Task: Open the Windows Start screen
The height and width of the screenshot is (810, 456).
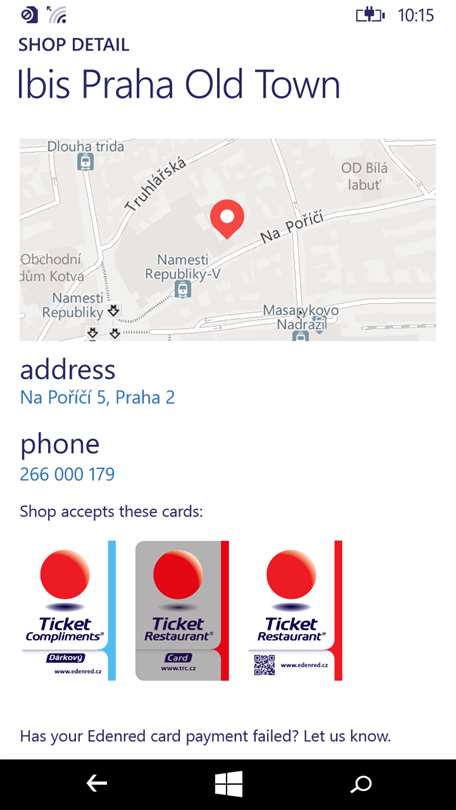Action: tap(228, 784)
